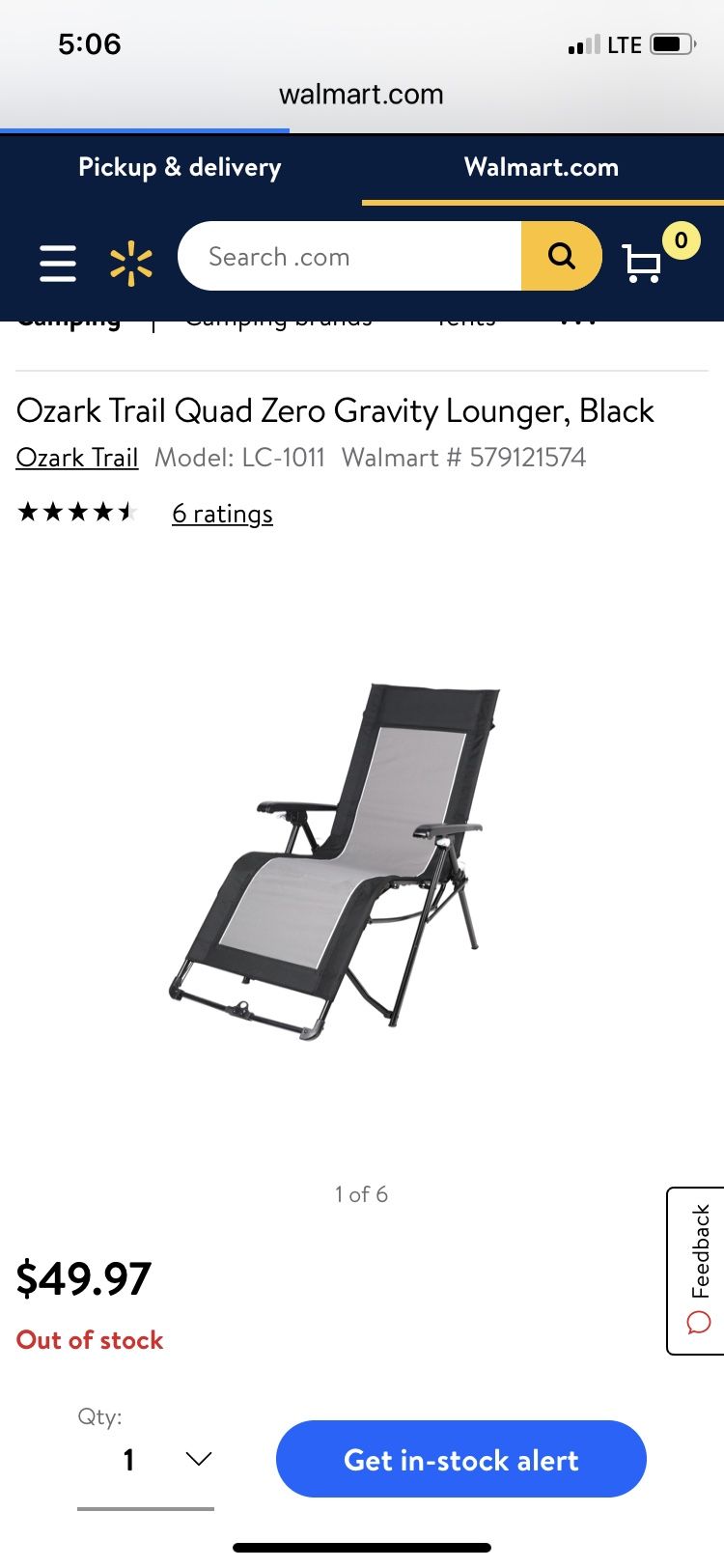Screen dimensions: 724x1568
Task: Open the shopping cart
Action: [643, 262]
